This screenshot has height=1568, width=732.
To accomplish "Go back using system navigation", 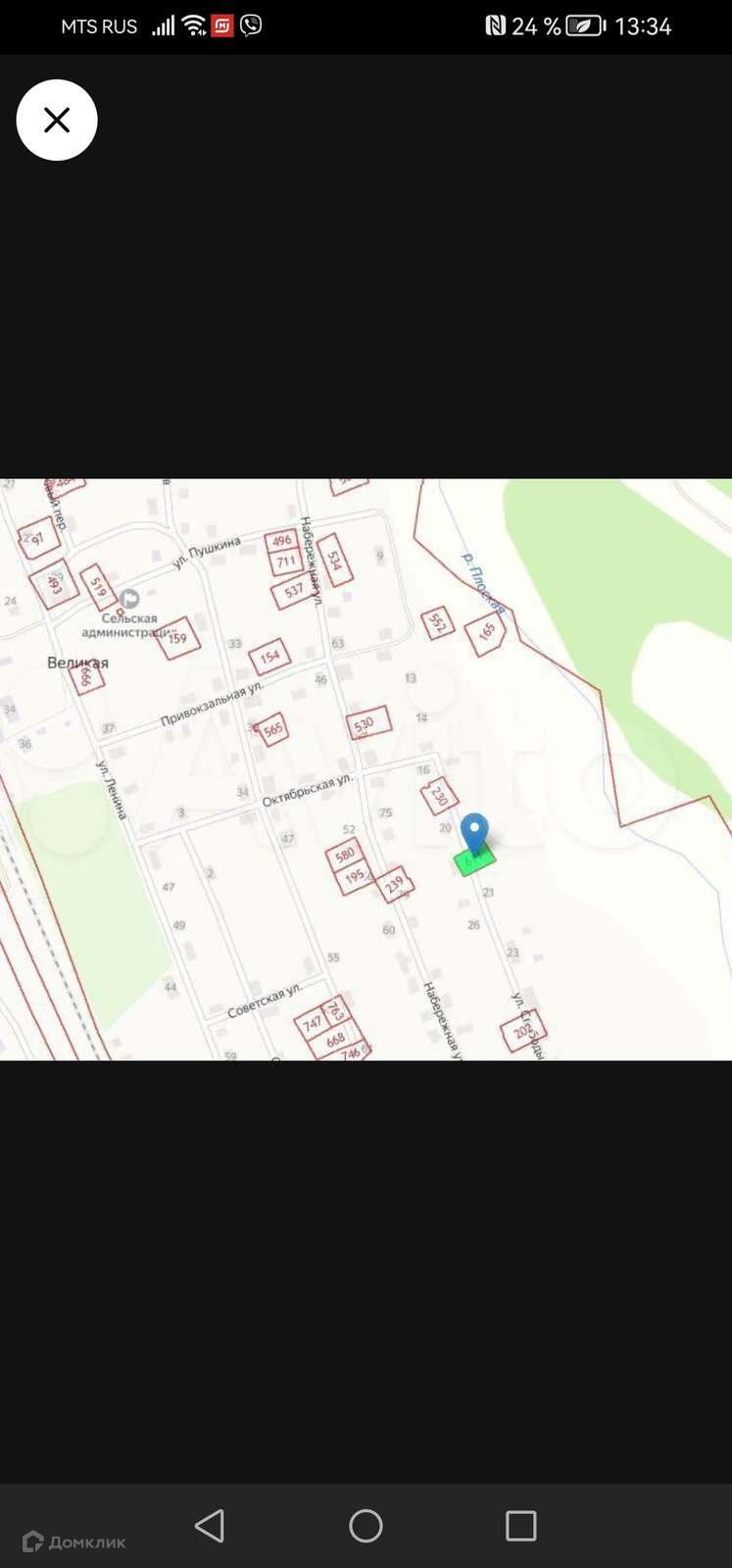I will point(210,1525).
